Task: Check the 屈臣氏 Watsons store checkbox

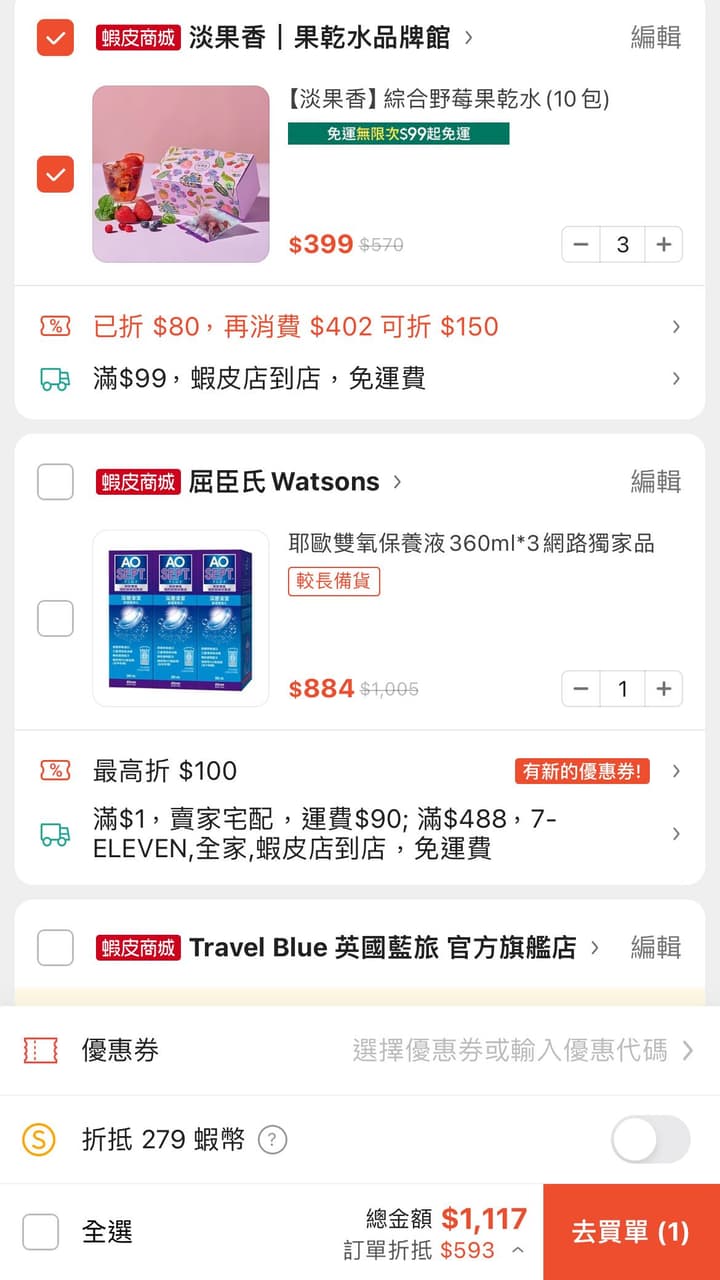Action: pos(55,481)
